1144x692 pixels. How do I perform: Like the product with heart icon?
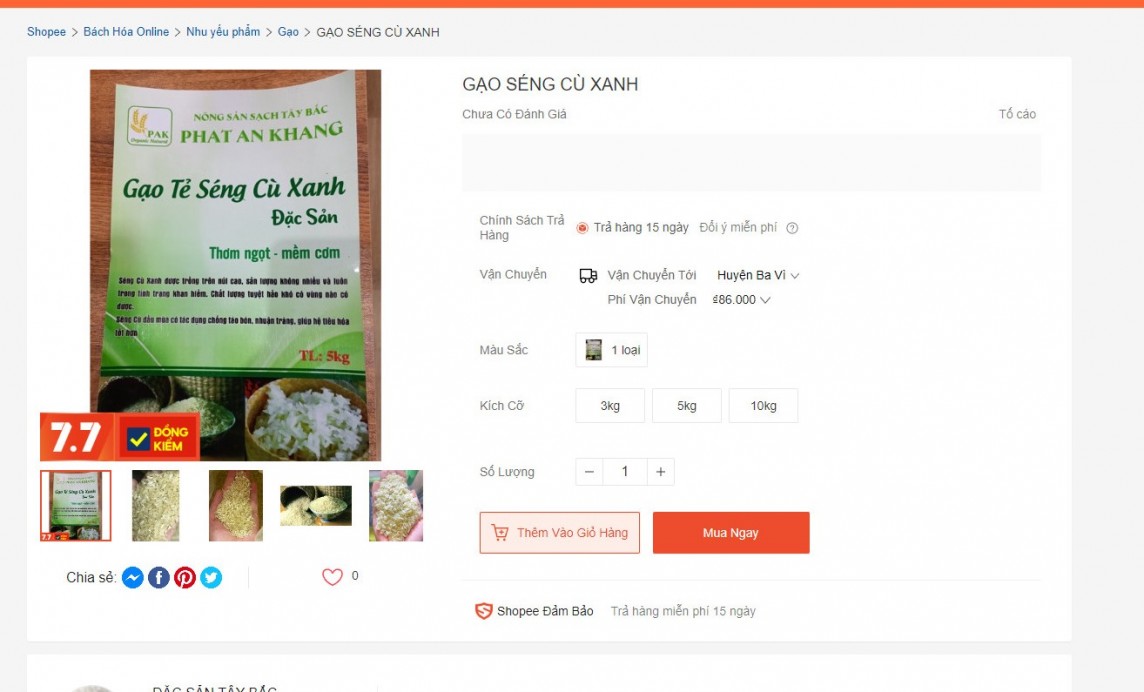point(332,577)
